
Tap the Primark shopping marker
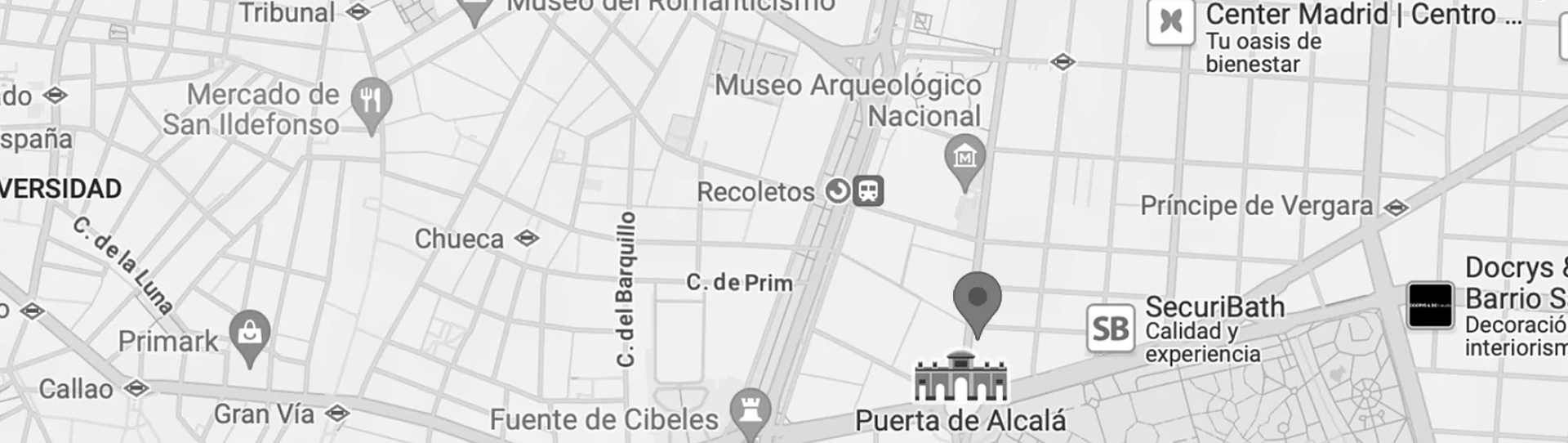[x=250, y=333]
